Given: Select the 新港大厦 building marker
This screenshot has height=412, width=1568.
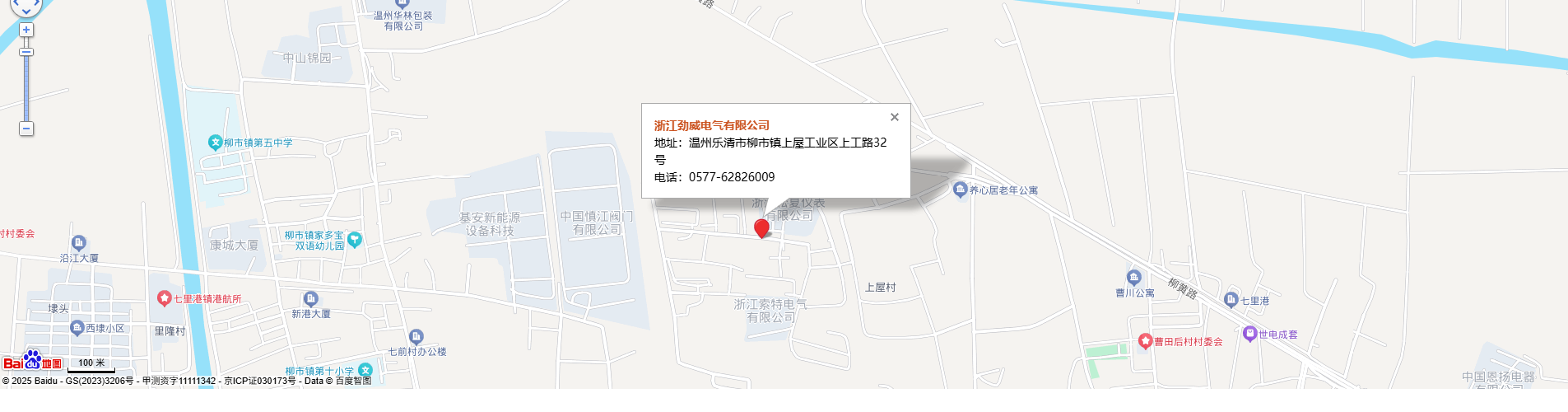Looking at the screenshot, I should pos(310,298).
